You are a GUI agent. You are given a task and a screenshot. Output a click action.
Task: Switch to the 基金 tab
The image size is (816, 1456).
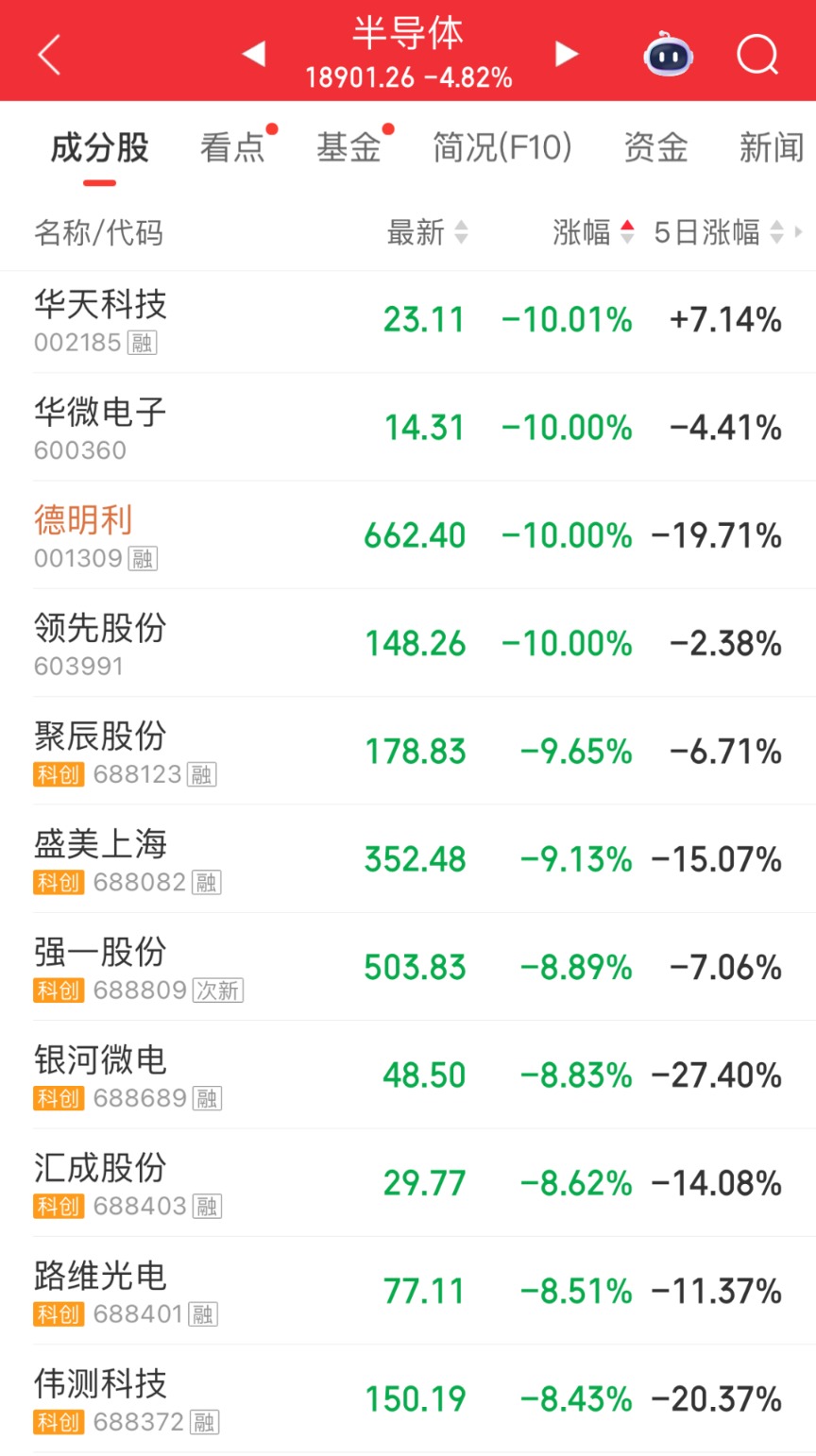[348, 147]
